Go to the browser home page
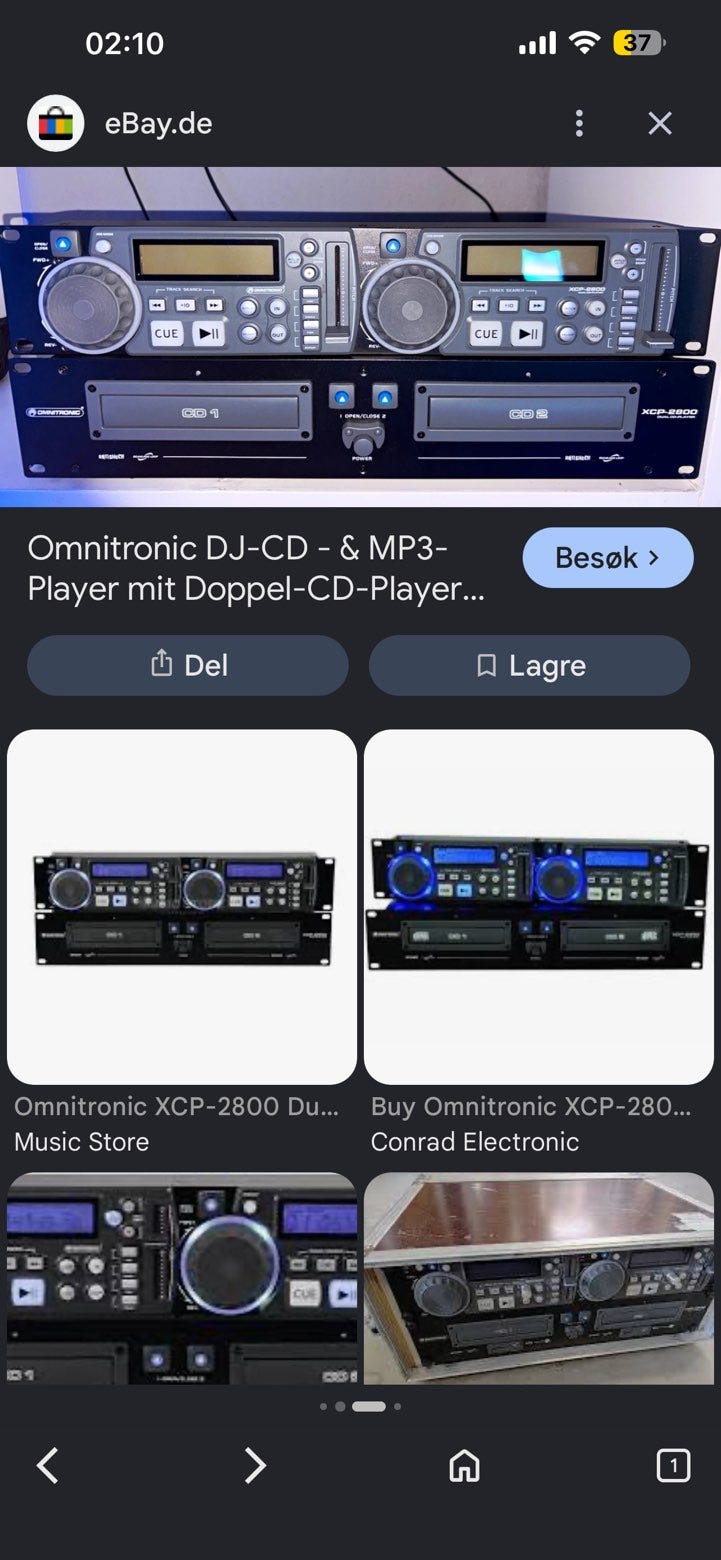 click(x=464, y=1466)
